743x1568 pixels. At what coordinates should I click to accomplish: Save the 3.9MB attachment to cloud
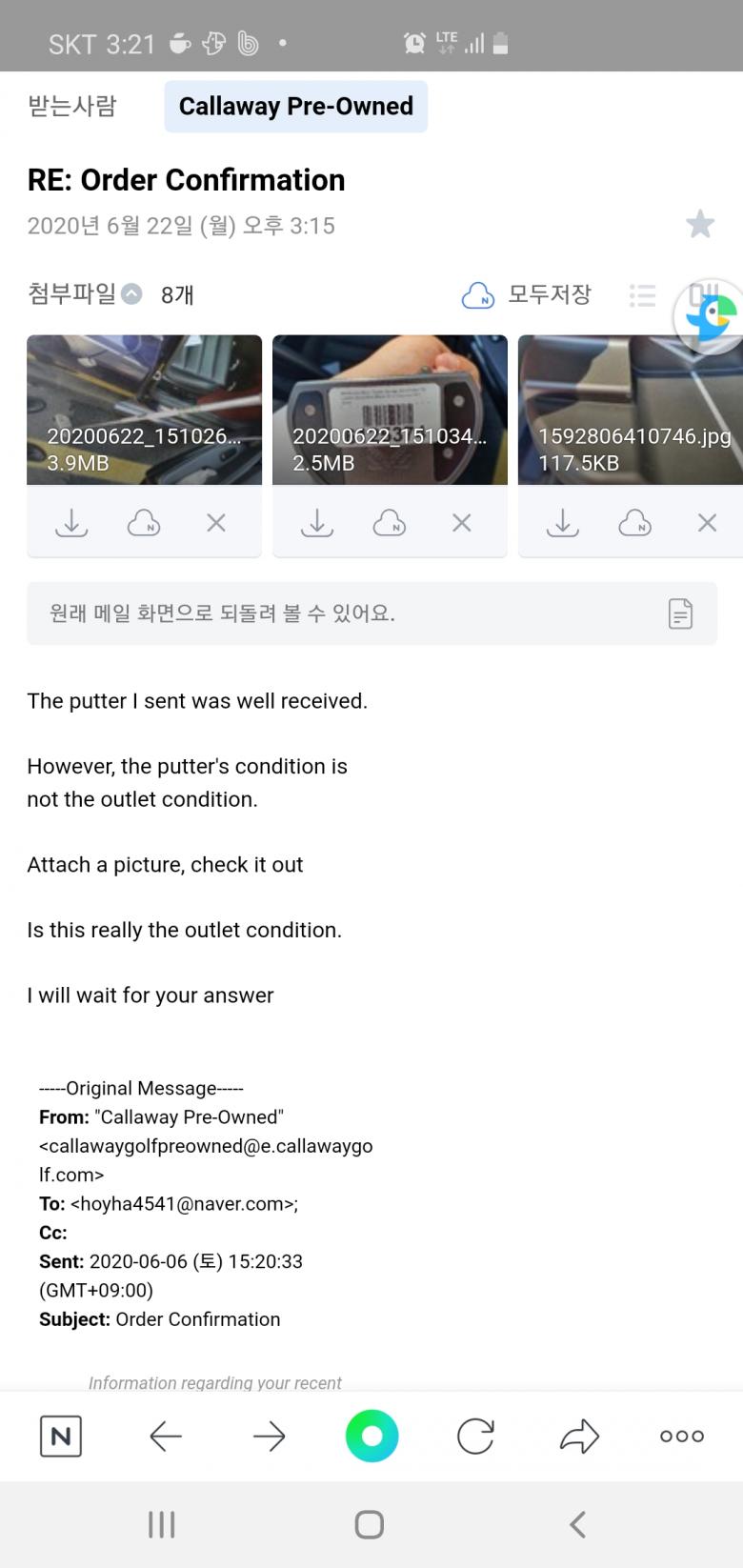(x=144, y=522)
